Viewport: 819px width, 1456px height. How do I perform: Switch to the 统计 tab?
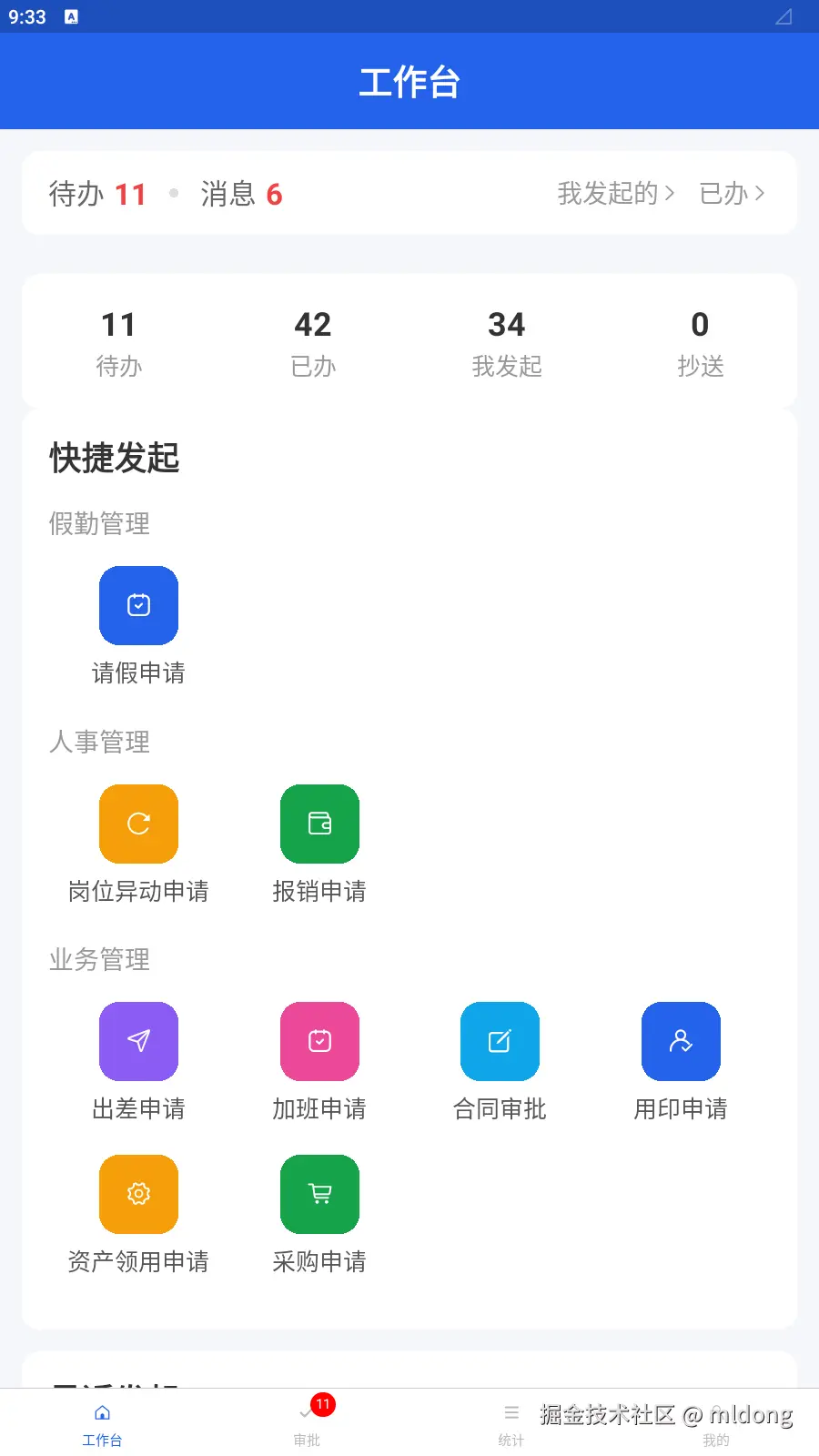pos(511,1423)
